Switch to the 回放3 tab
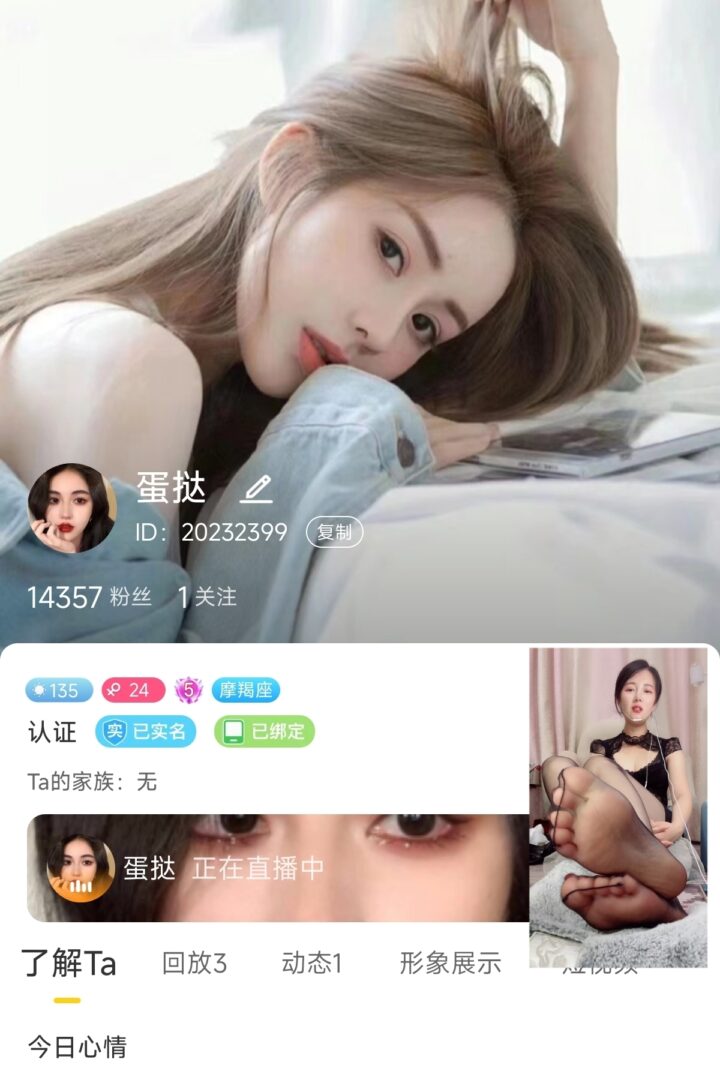The width and height of the screenshot is (720, 1080). pos(194,964)
